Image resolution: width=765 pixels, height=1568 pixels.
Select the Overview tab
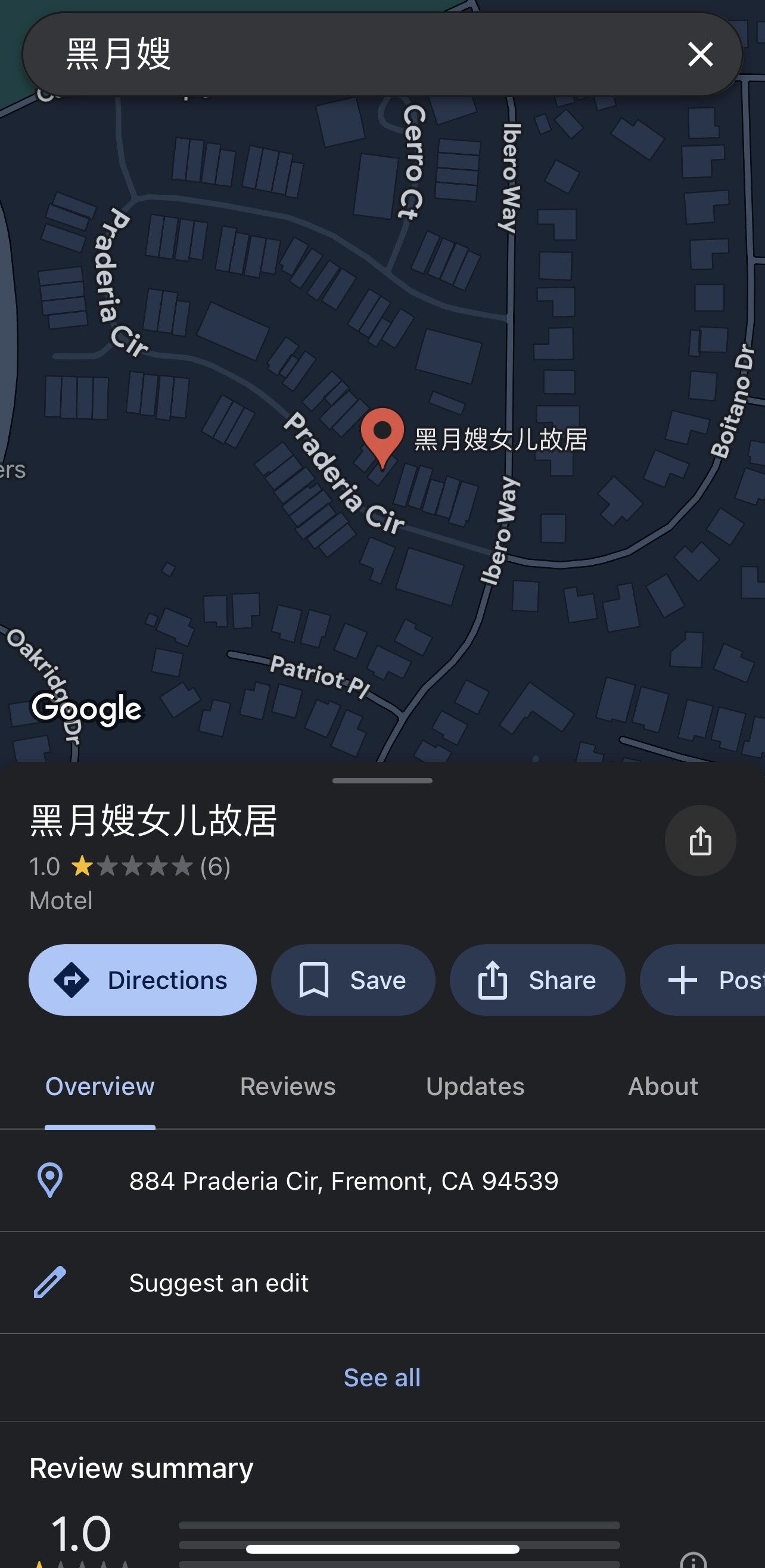[x=100, y=1087]
